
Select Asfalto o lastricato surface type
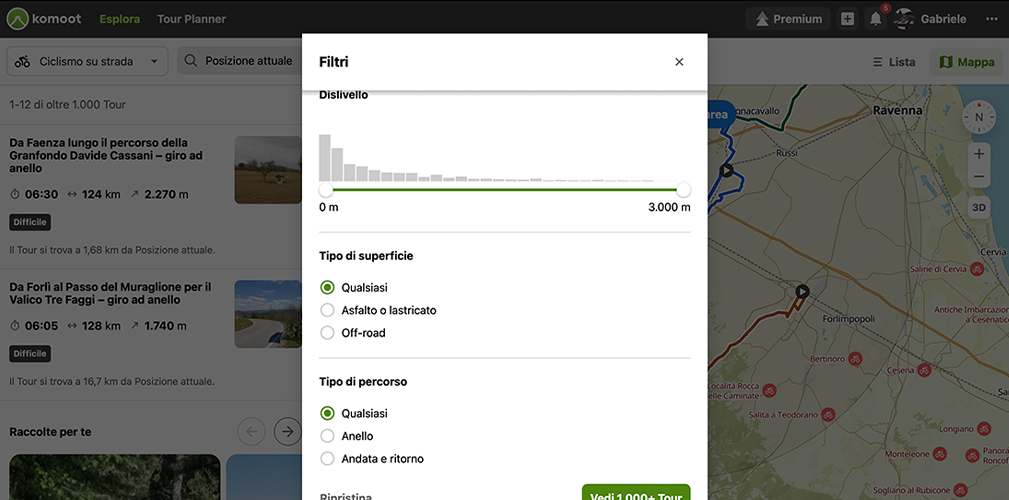327,310
